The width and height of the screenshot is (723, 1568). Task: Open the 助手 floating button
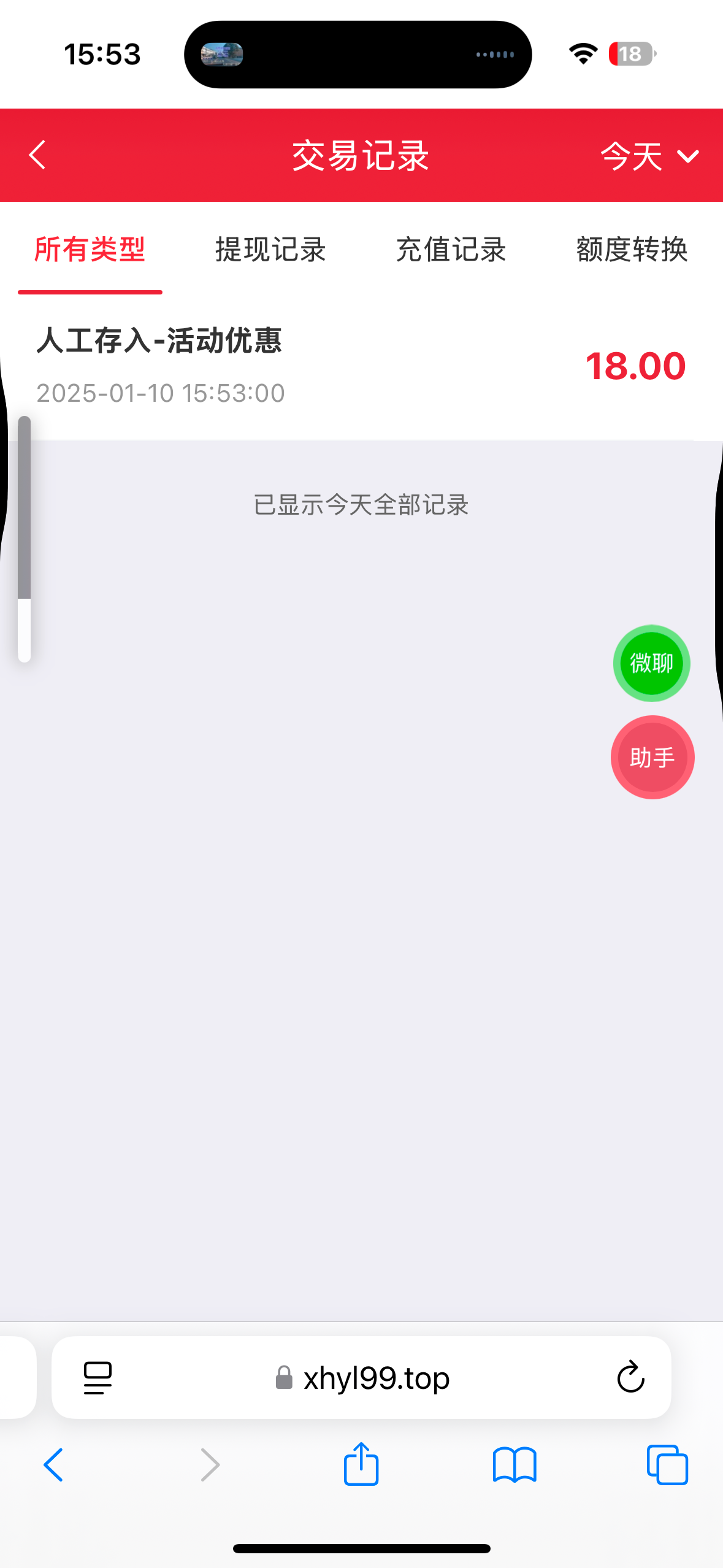pos(652,758)
